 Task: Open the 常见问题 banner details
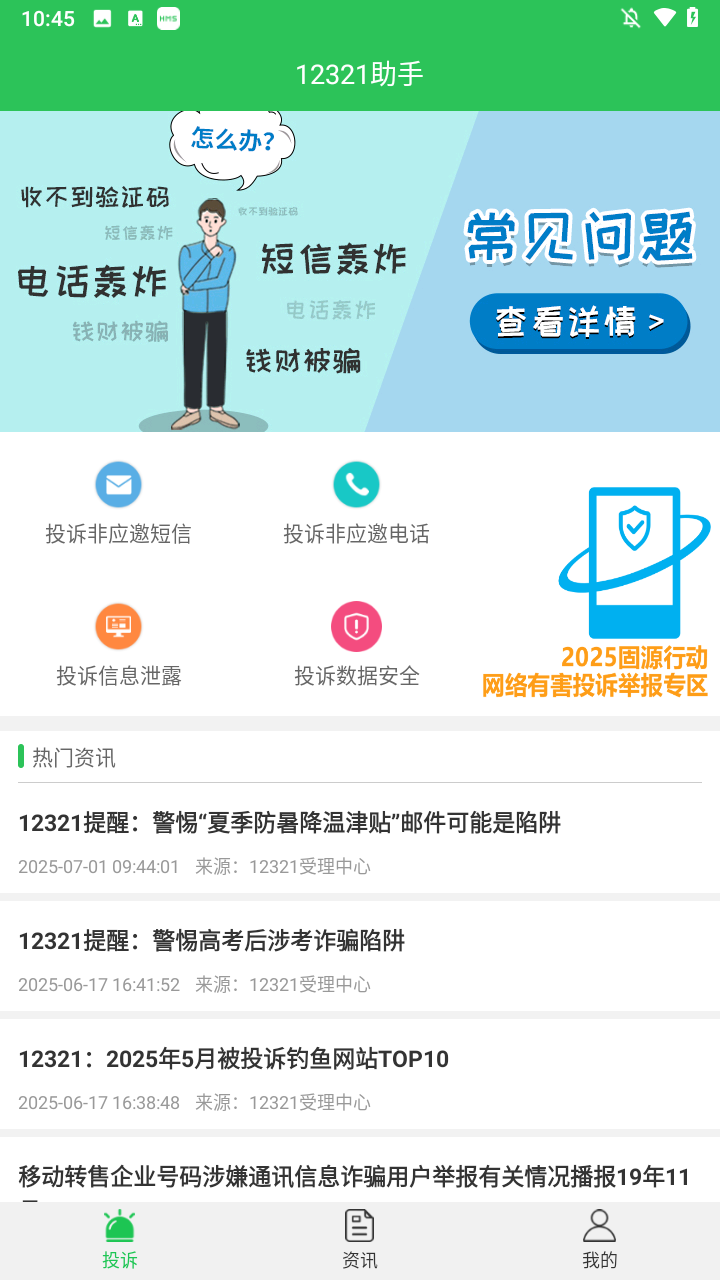point(579,322)
